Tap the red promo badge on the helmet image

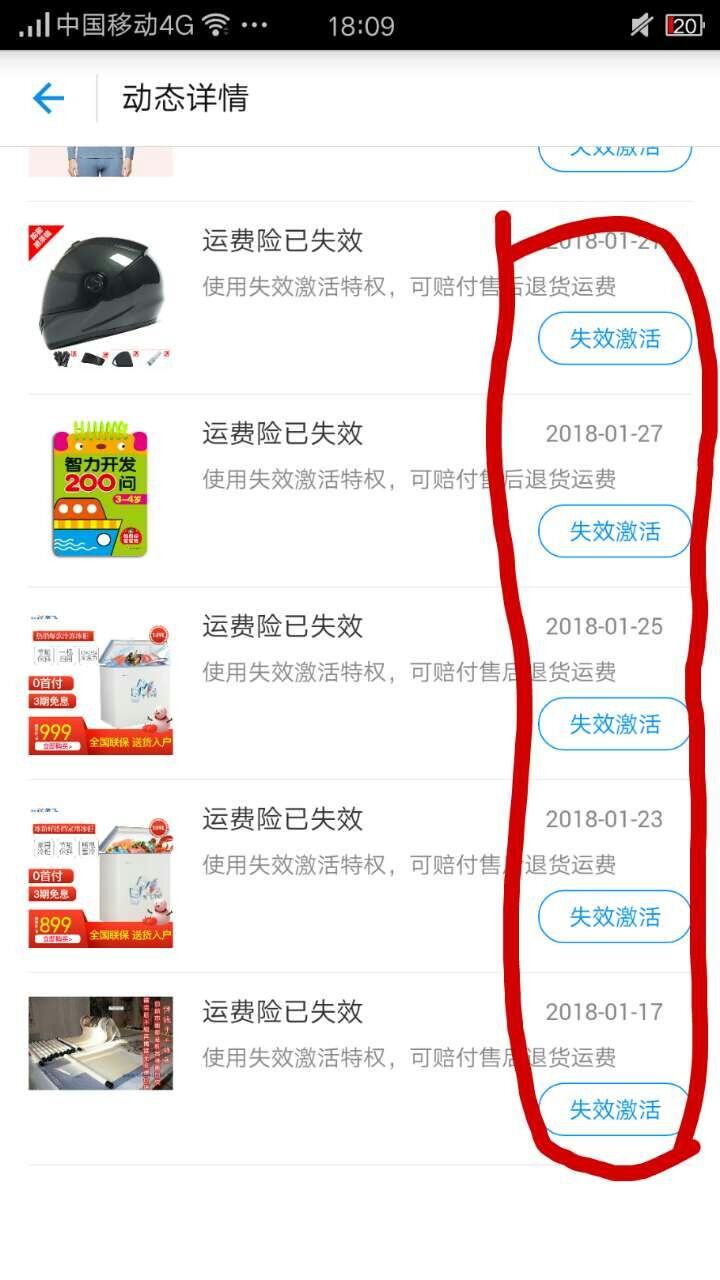point(40,237)
